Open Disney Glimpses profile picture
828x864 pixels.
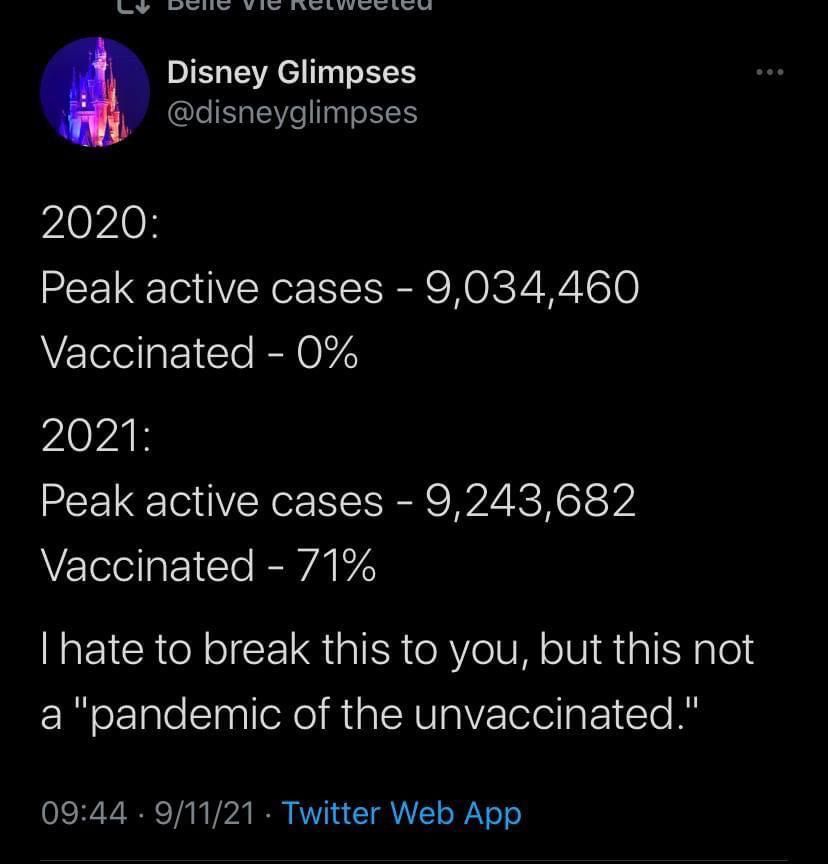point(94,93)
